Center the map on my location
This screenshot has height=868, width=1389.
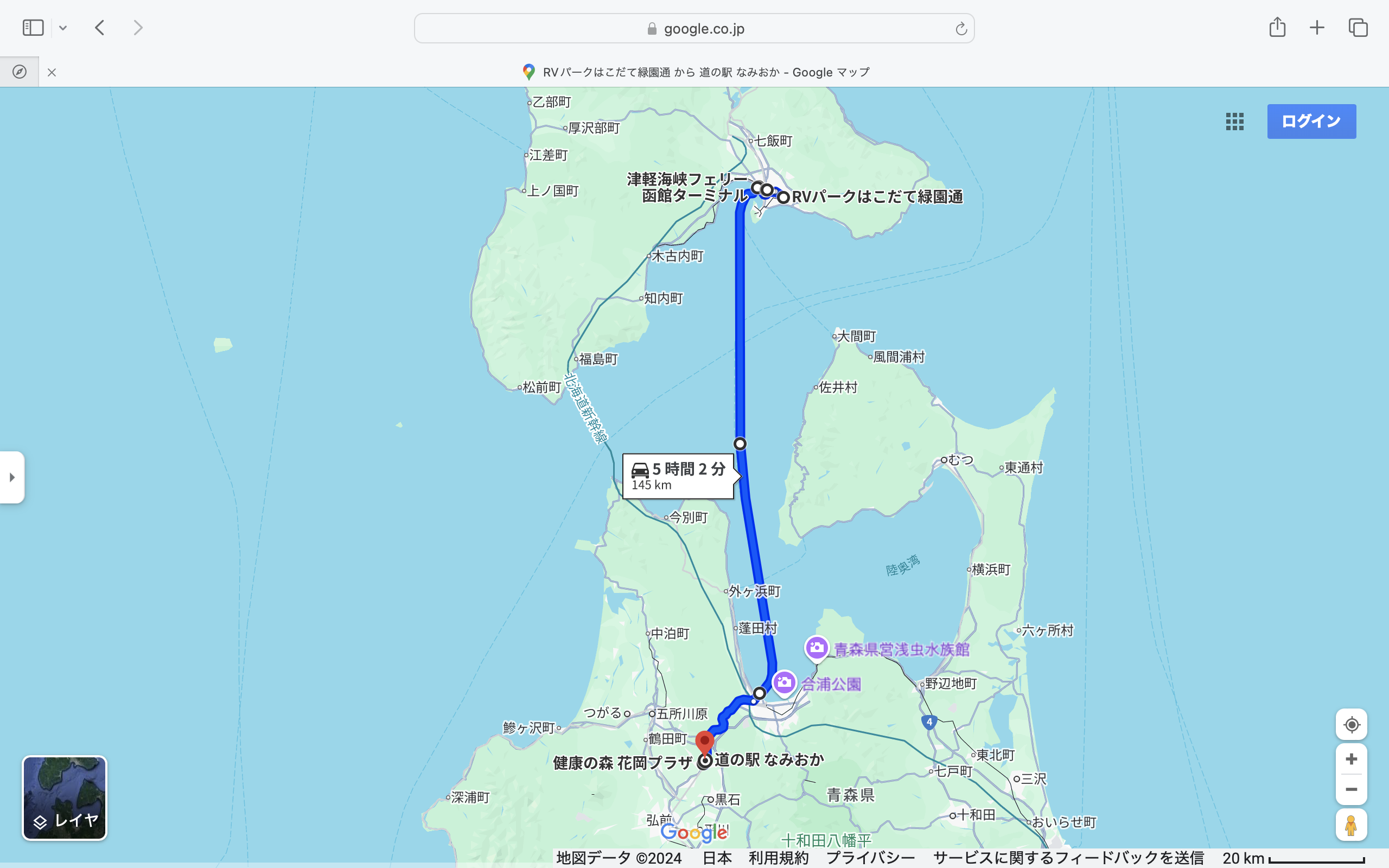pyautogui.click(x=1351, y=724)
